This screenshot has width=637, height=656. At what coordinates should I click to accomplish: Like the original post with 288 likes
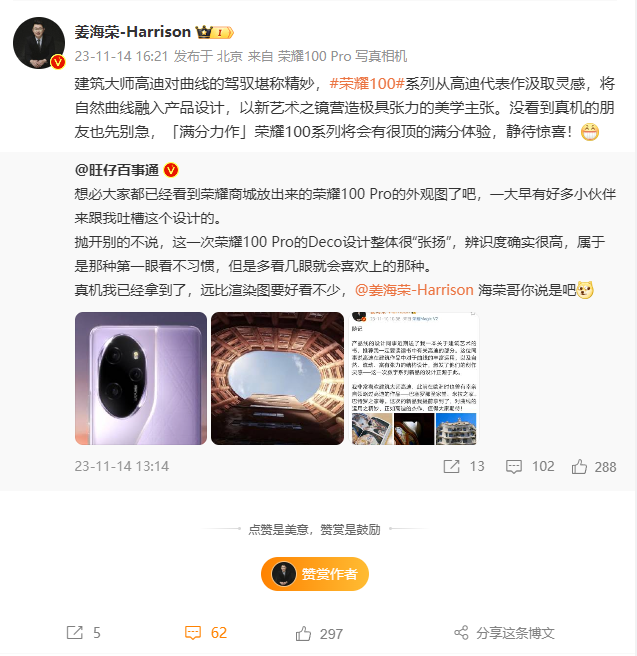pos(593,466)
